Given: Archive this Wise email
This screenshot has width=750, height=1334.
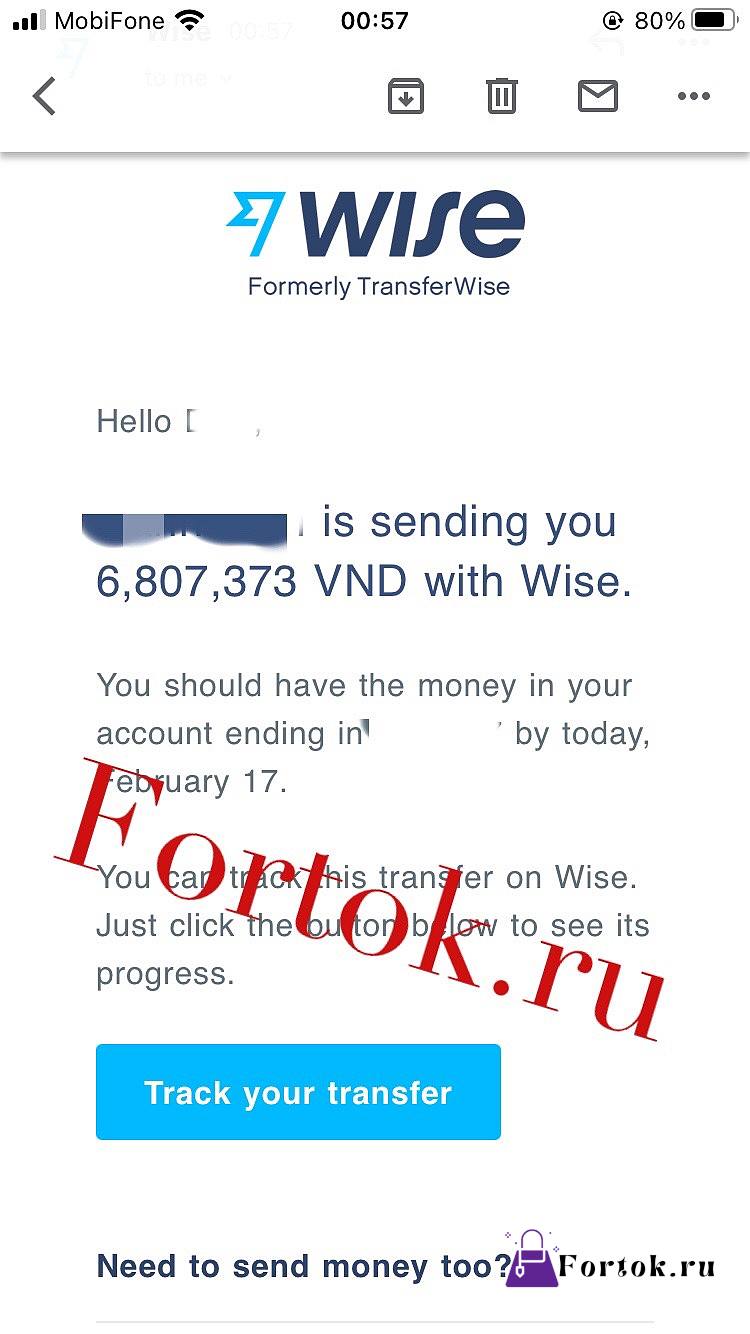Looking at the screenshot, I should (405, 96).
